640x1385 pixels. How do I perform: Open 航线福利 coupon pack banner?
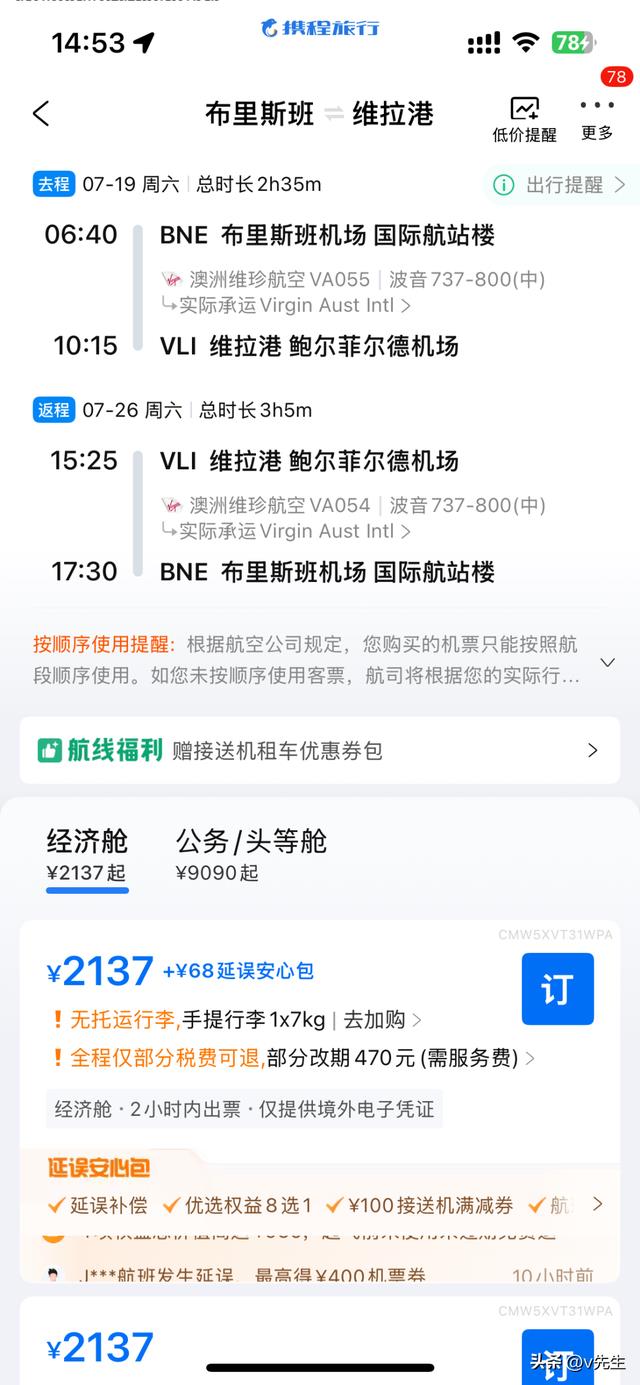point(320,750)
